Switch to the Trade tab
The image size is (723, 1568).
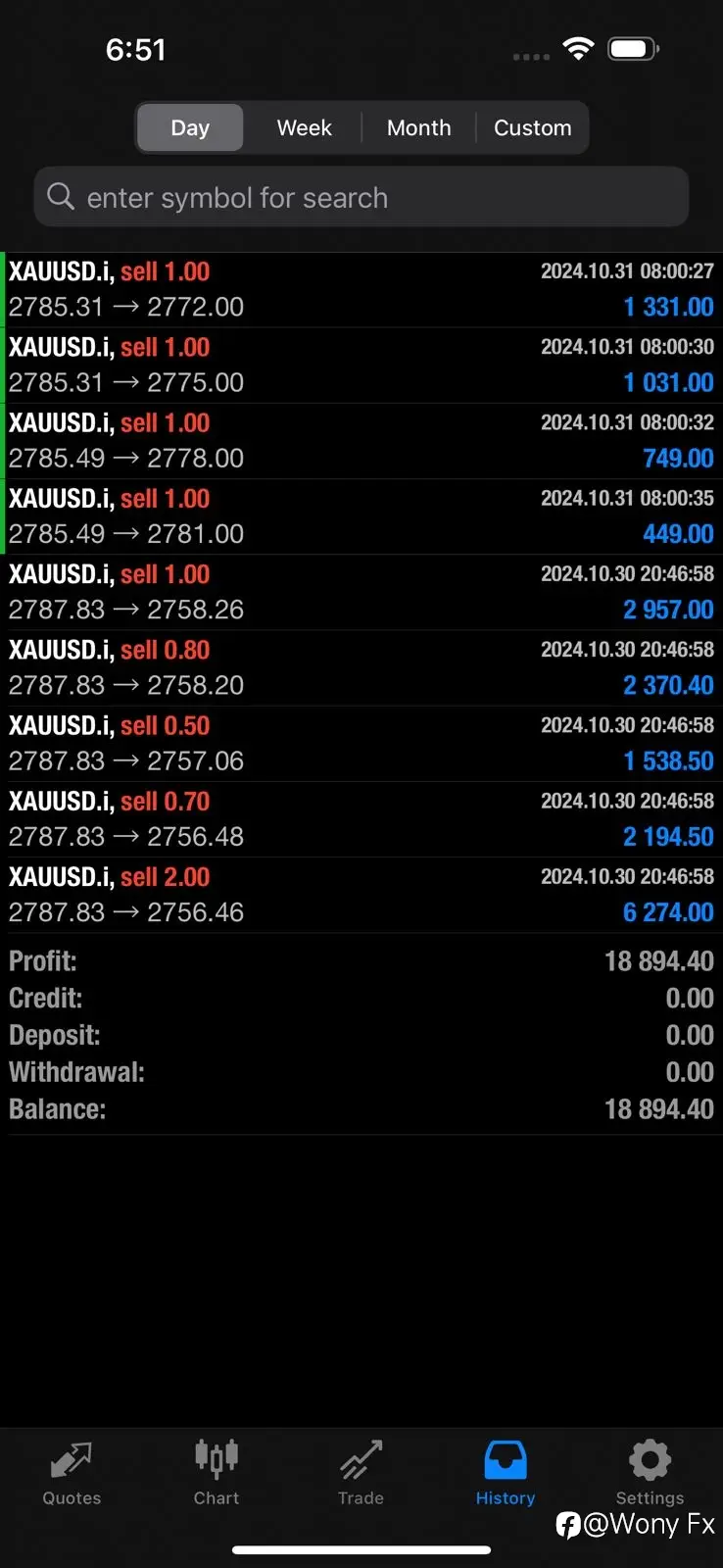tap(361, 1473)
